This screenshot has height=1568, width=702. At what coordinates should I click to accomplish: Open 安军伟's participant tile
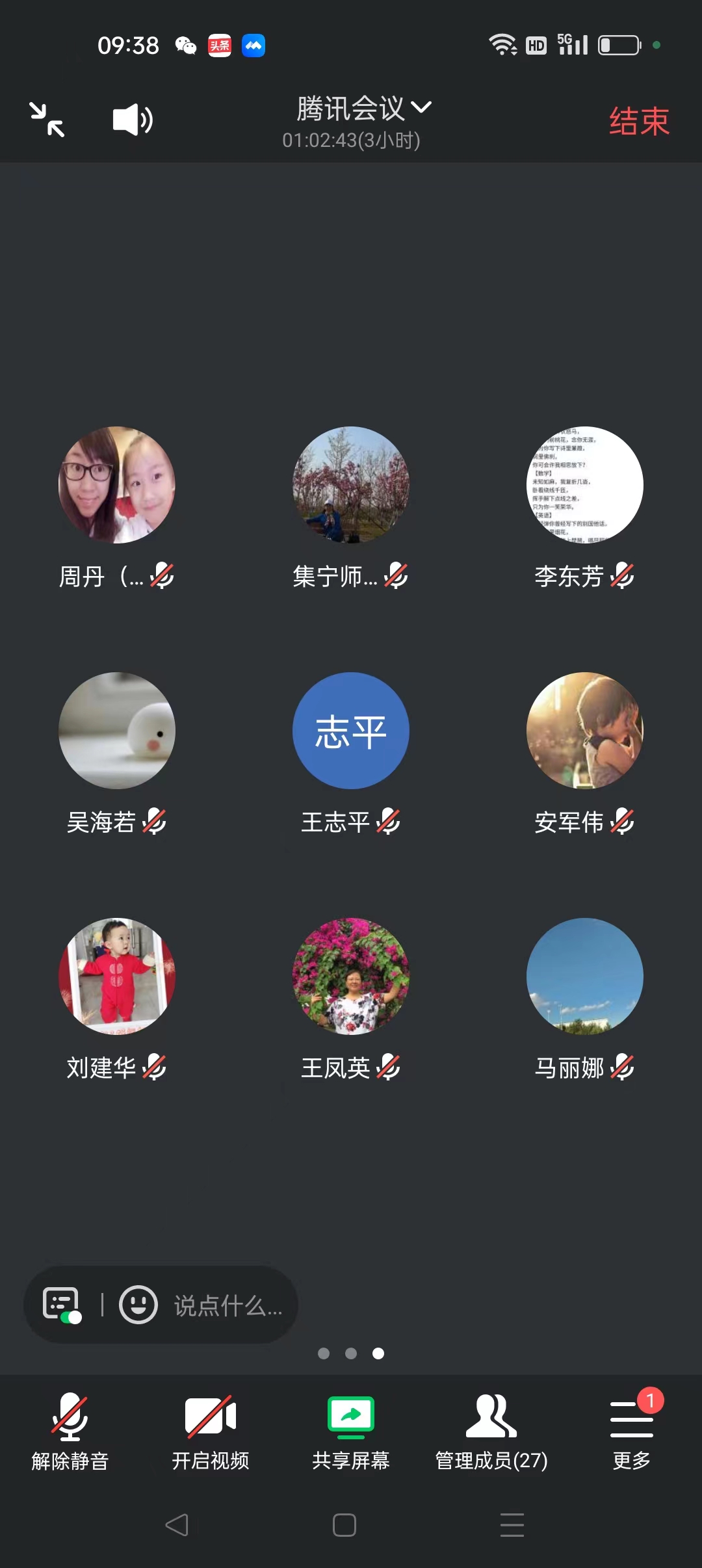(x=584, y=731)
